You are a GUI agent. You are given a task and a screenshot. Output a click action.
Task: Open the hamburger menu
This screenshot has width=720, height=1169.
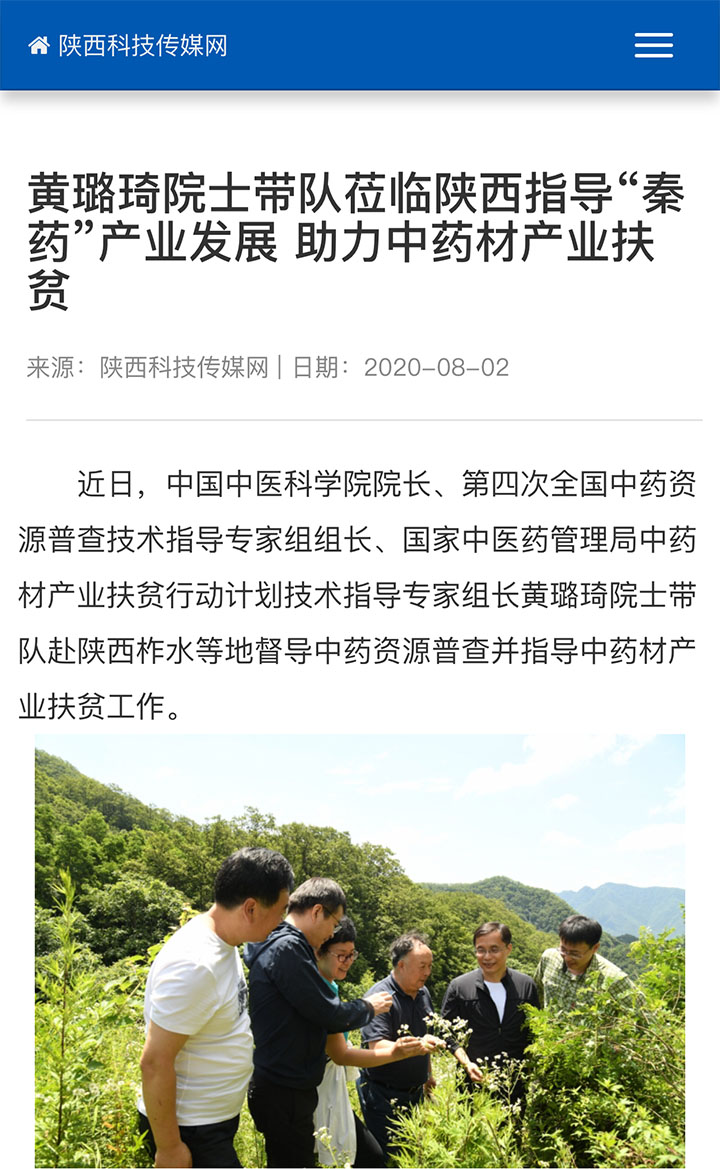click(x=653, y=45)
